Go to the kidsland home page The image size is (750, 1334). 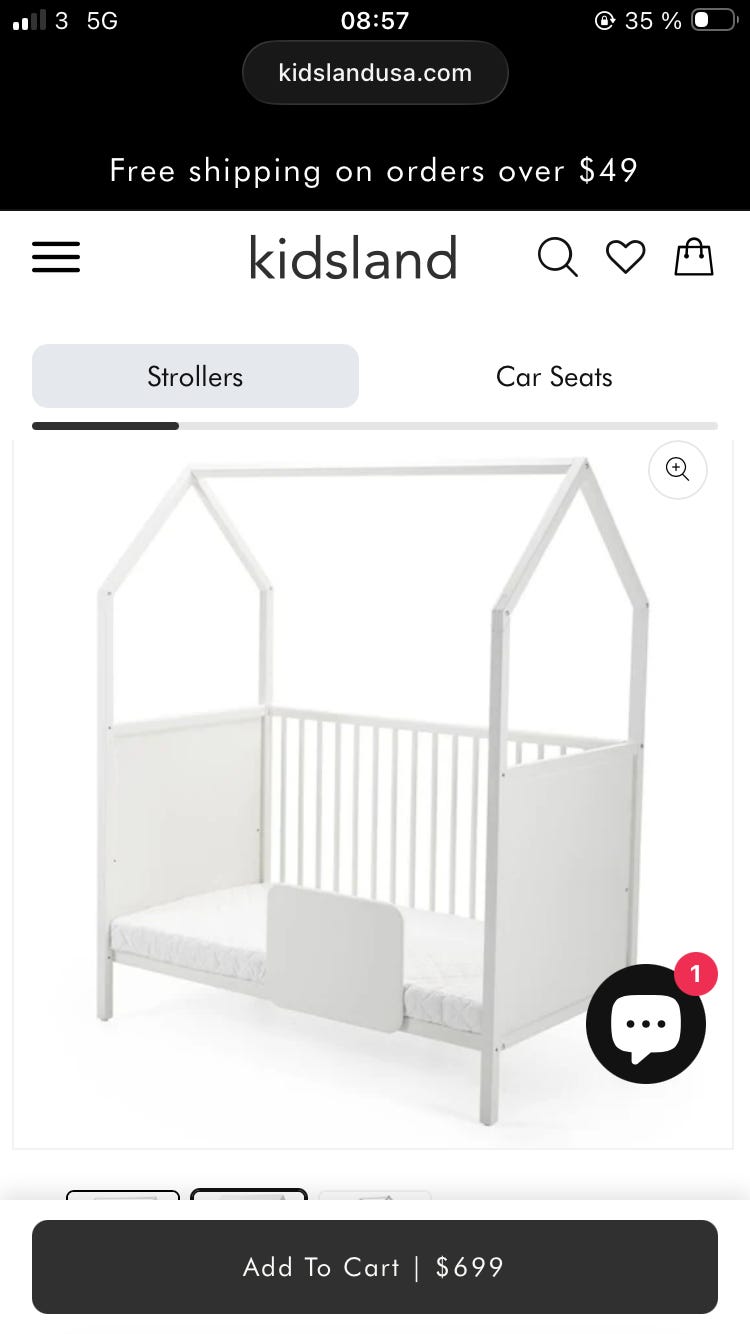pyautogui.click(x=353, y=258)
